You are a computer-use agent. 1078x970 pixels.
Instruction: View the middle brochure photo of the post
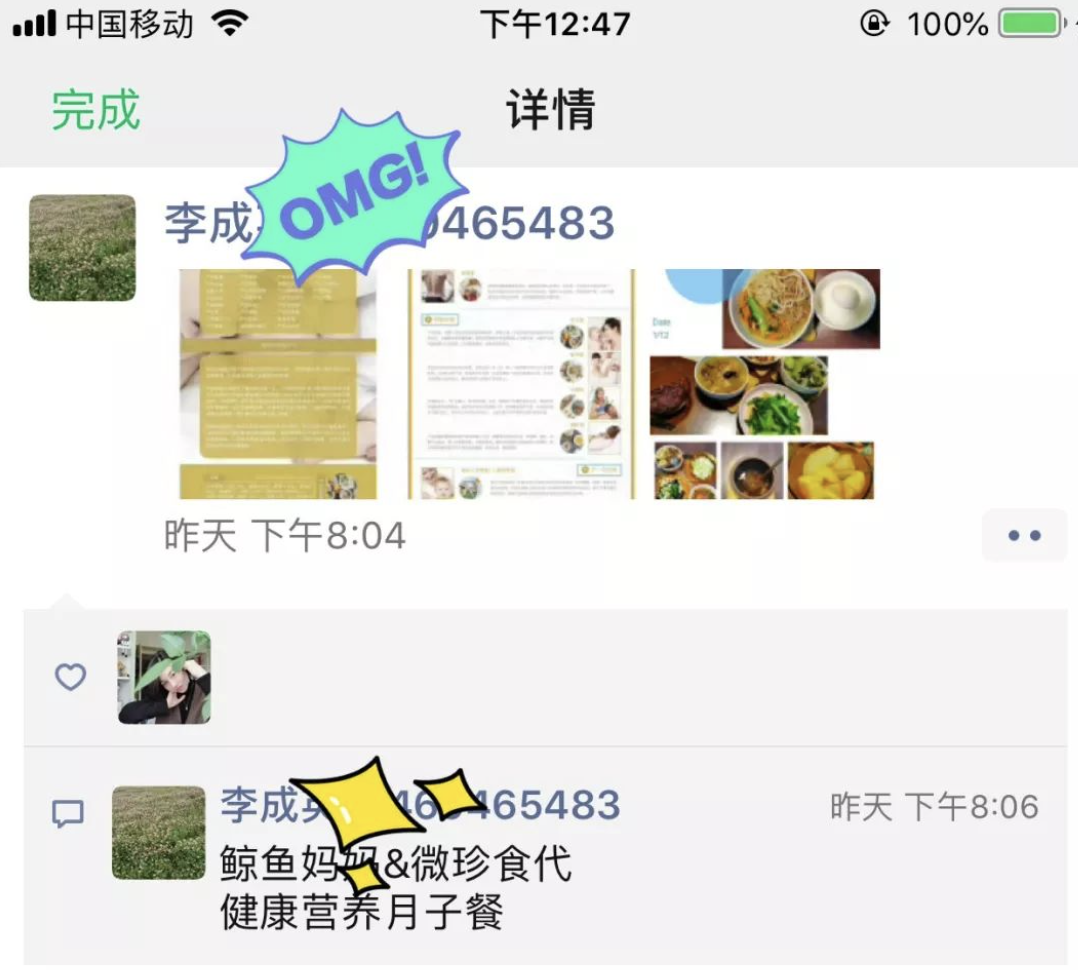521,384
